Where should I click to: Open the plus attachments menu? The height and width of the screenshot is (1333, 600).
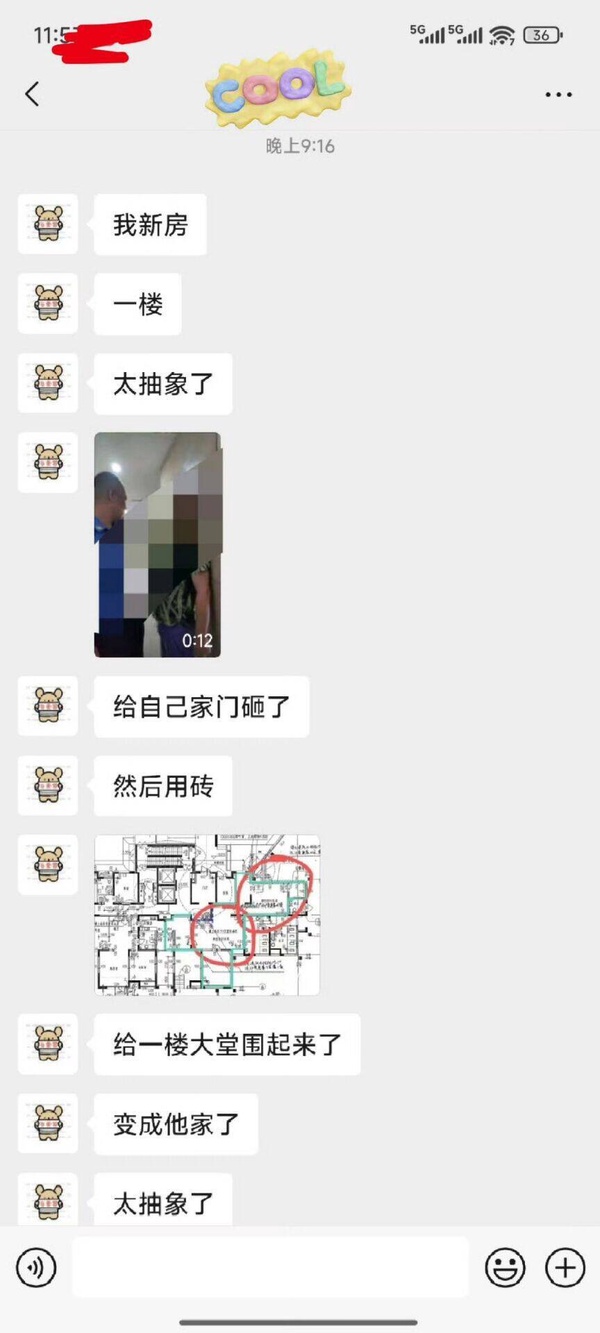565,1268
